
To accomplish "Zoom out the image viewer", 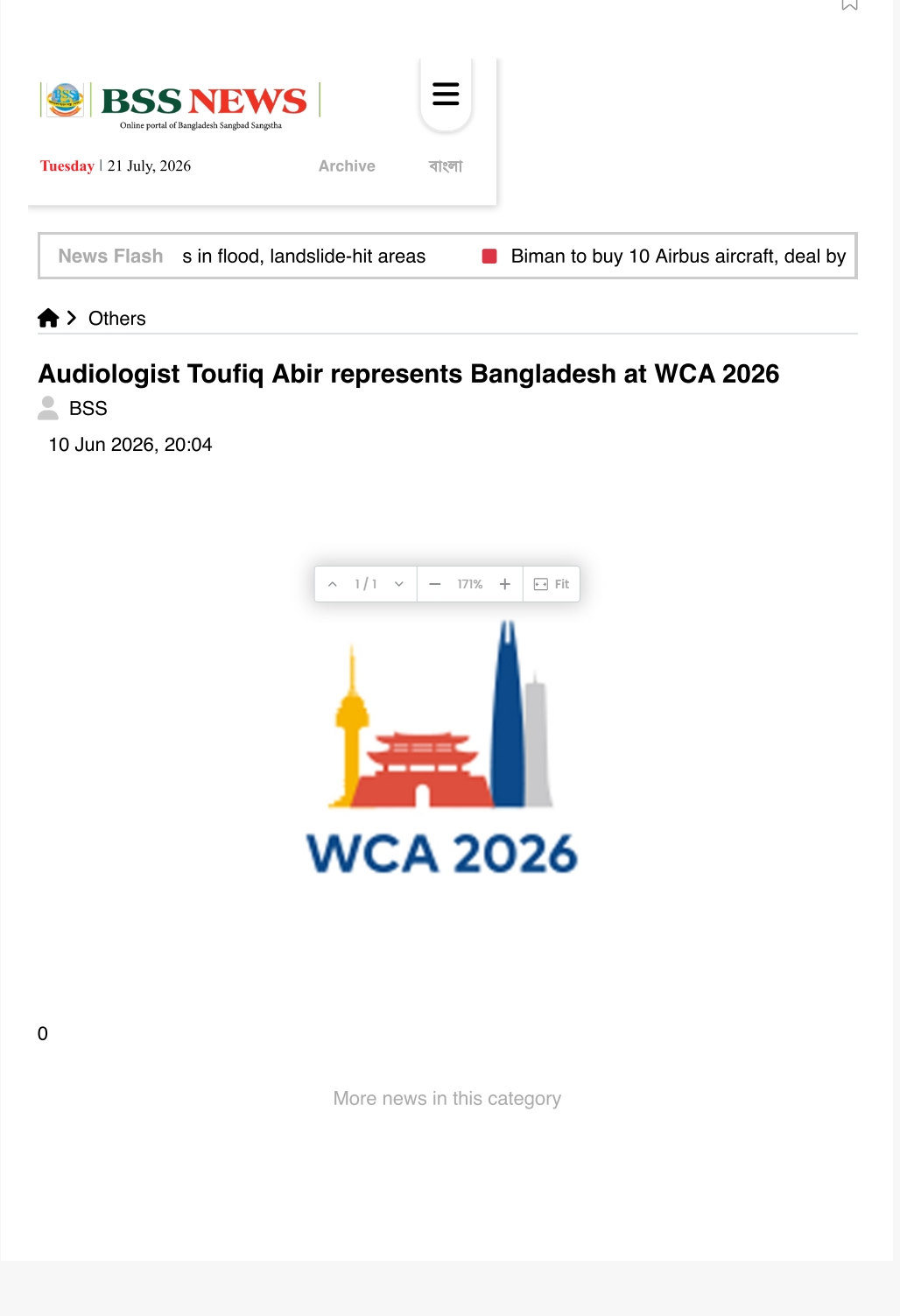I will click(435, 584).
